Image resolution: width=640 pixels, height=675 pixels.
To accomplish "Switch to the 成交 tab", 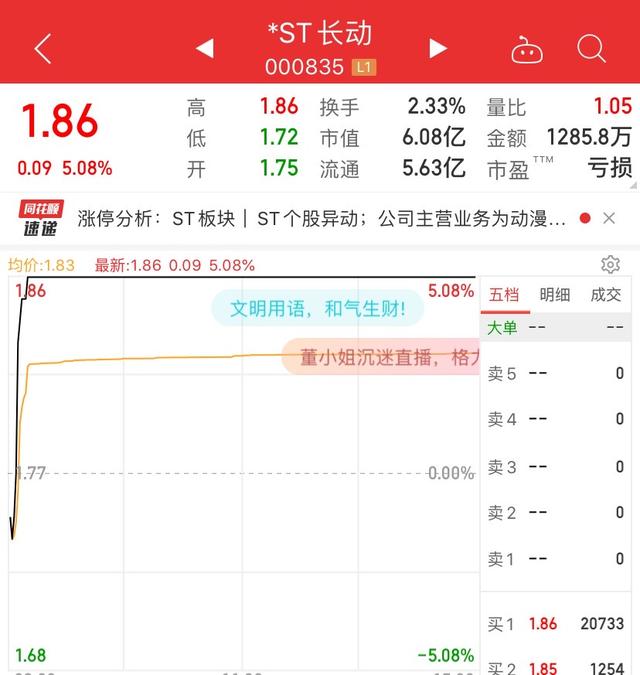I will pyautogui.click(x=606, y=295).
